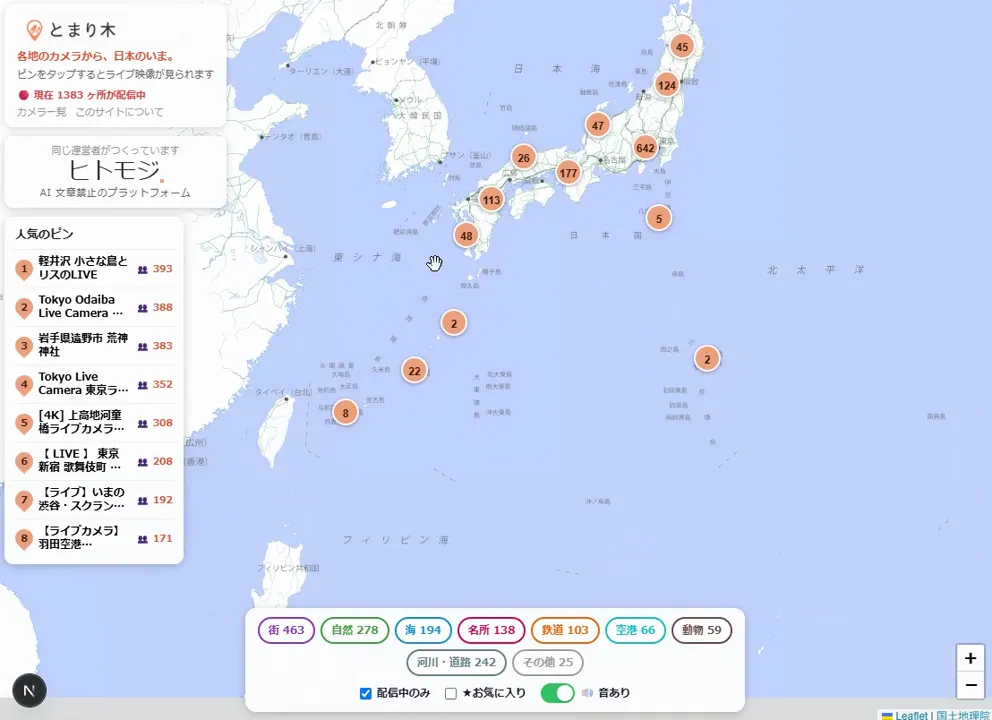Open Tokyo Odaiba Live Camera from popular pins

(x=94, y=307)
